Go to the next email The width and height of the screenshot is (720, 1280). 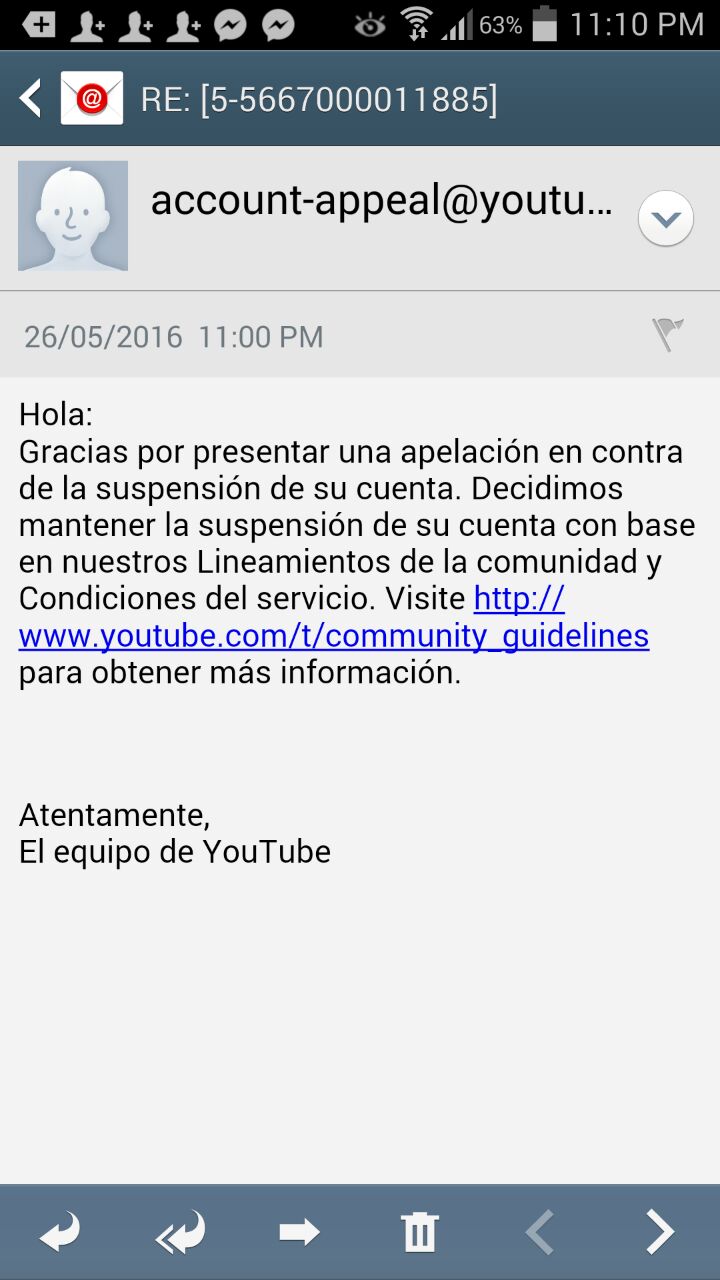click(x=659, y=1232)
